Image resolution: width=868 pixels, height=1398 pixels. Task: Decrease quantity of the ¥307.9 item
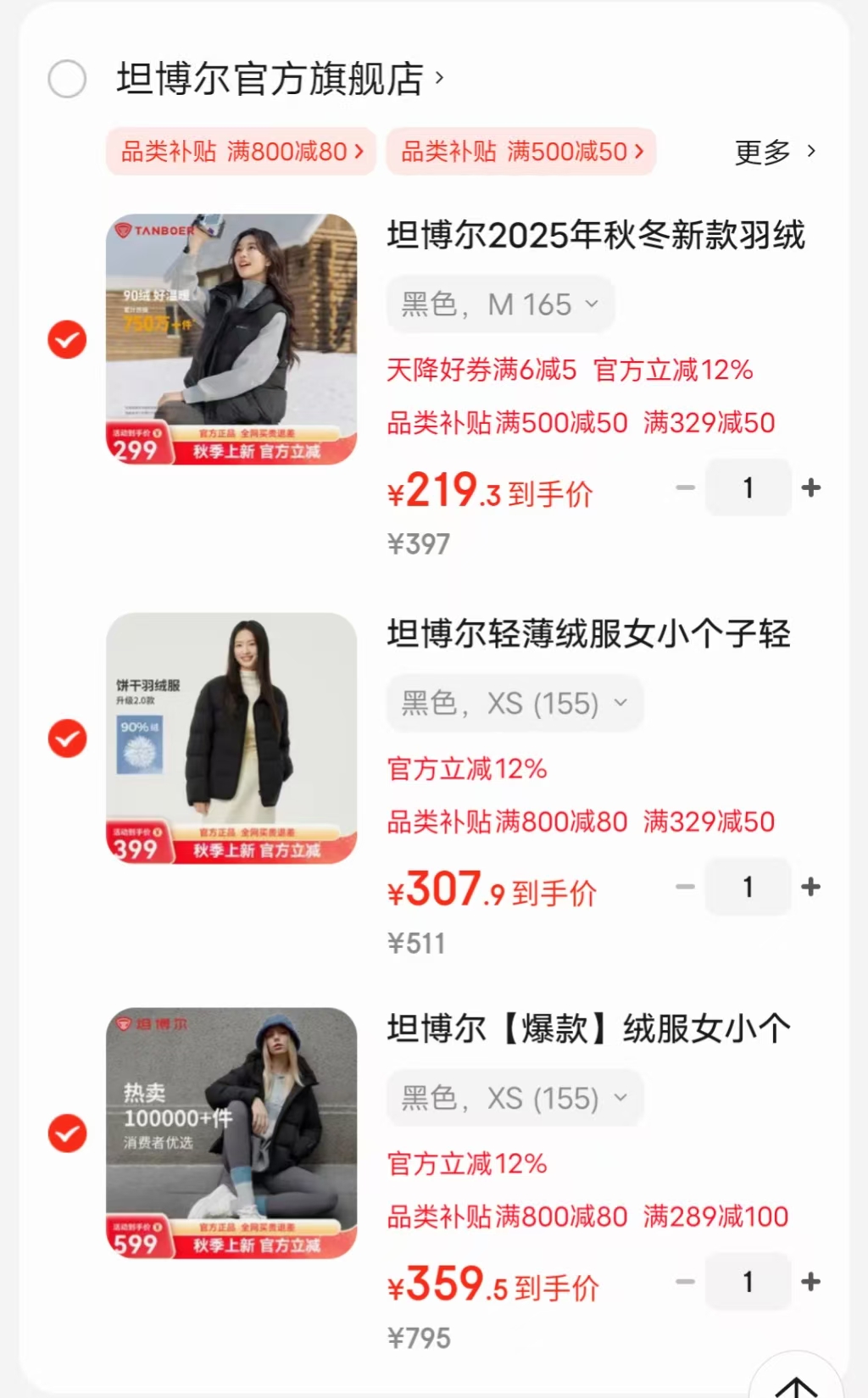[685, 887]
